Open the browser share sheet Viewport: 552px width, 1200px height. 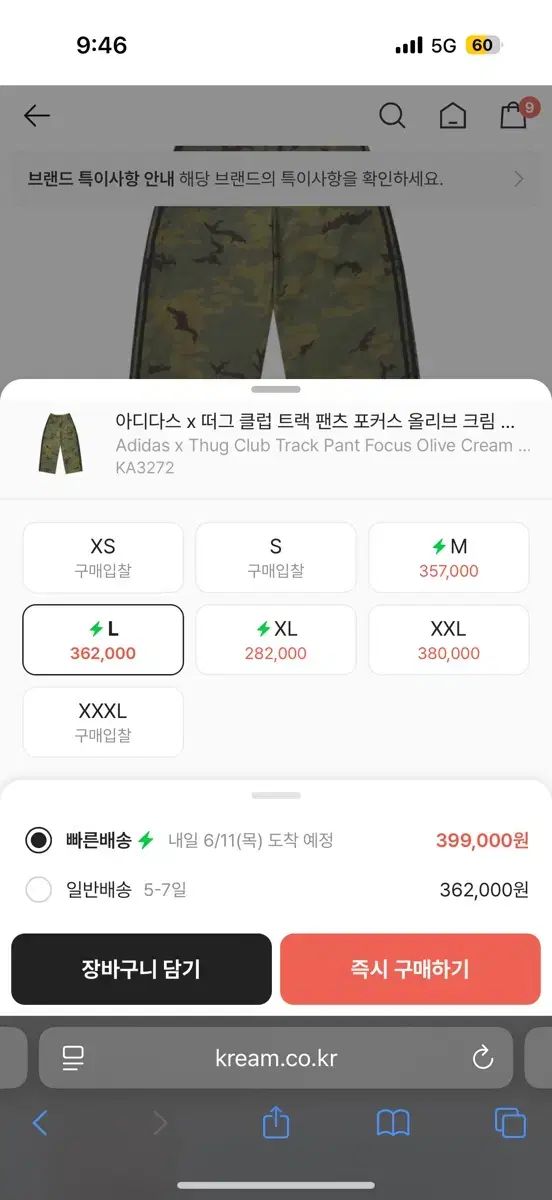coord(276,1122)
